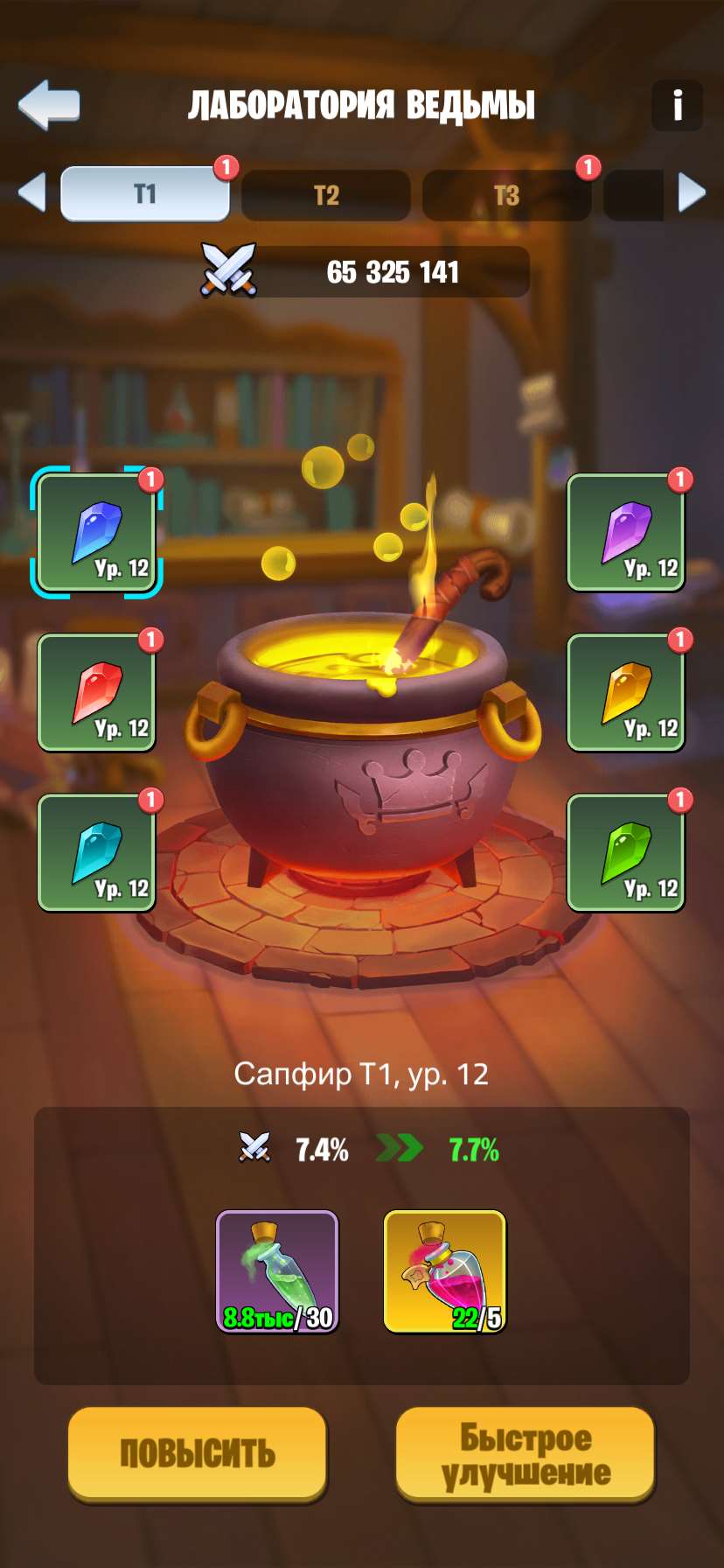This screenshot has width=724, height=1568.
Task: Go back with the arrow
Action: tap(49, 105)
